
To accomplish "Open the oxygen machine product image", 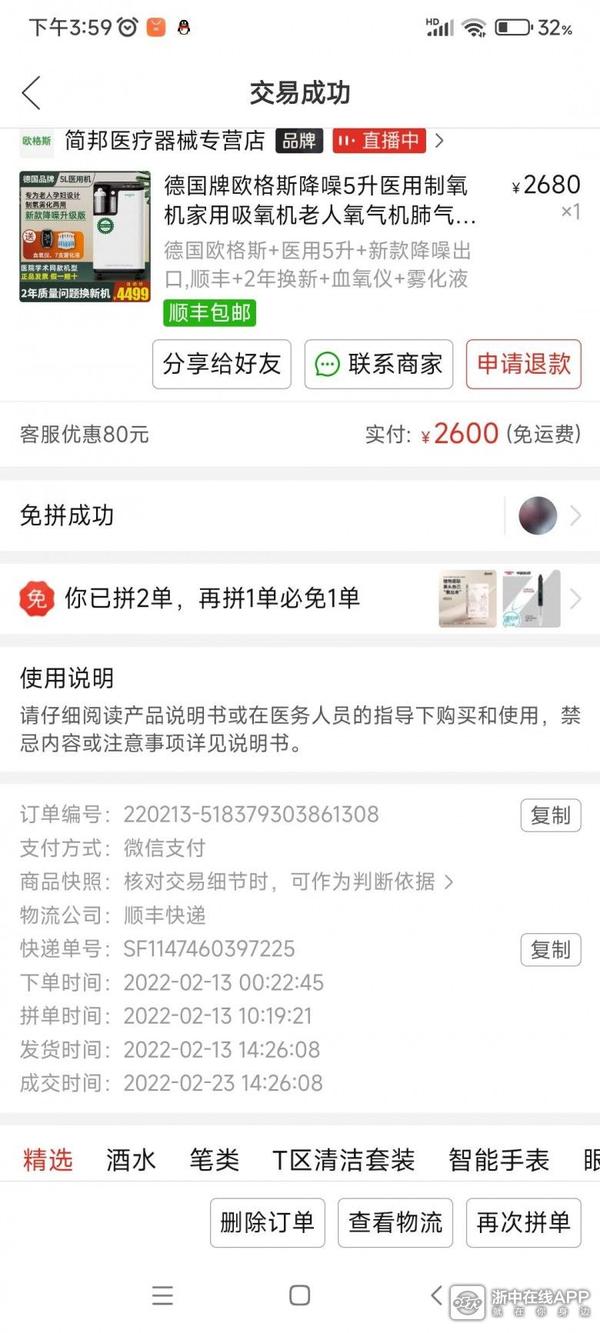I will 85,237.
